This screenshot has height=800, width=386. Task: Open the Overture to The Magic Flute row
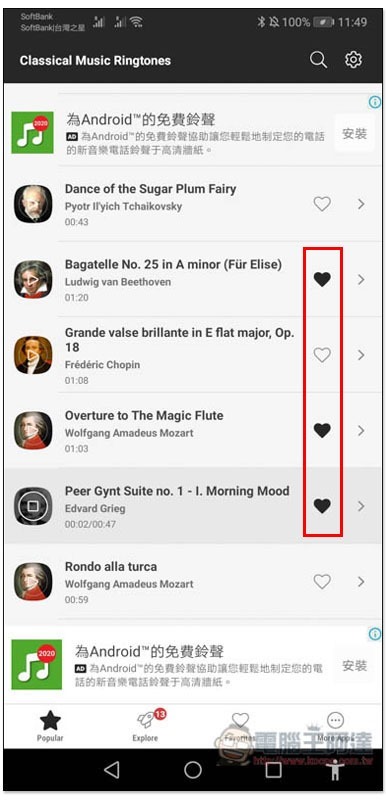[193, 431]
